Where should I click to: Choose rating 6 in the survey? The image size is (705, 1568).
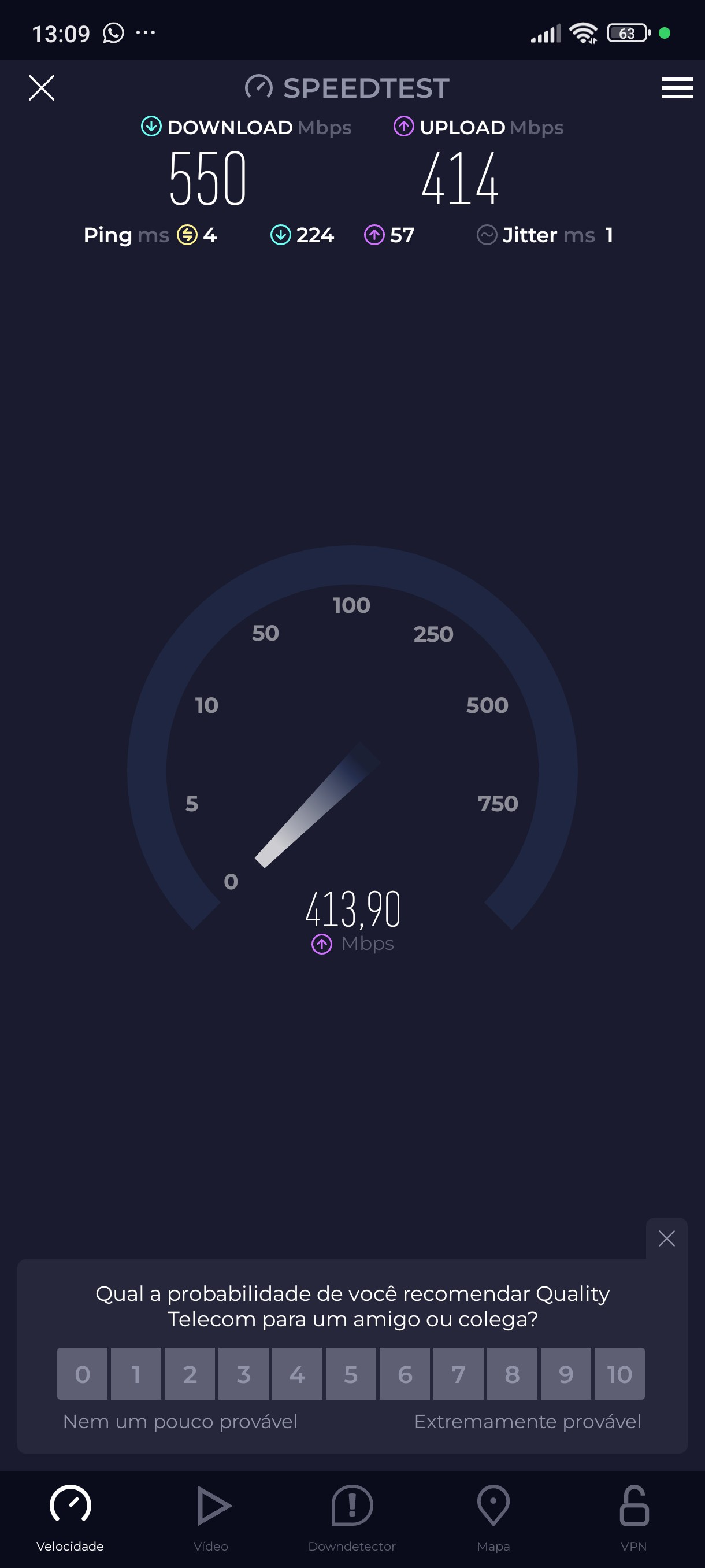point(405,1374)
